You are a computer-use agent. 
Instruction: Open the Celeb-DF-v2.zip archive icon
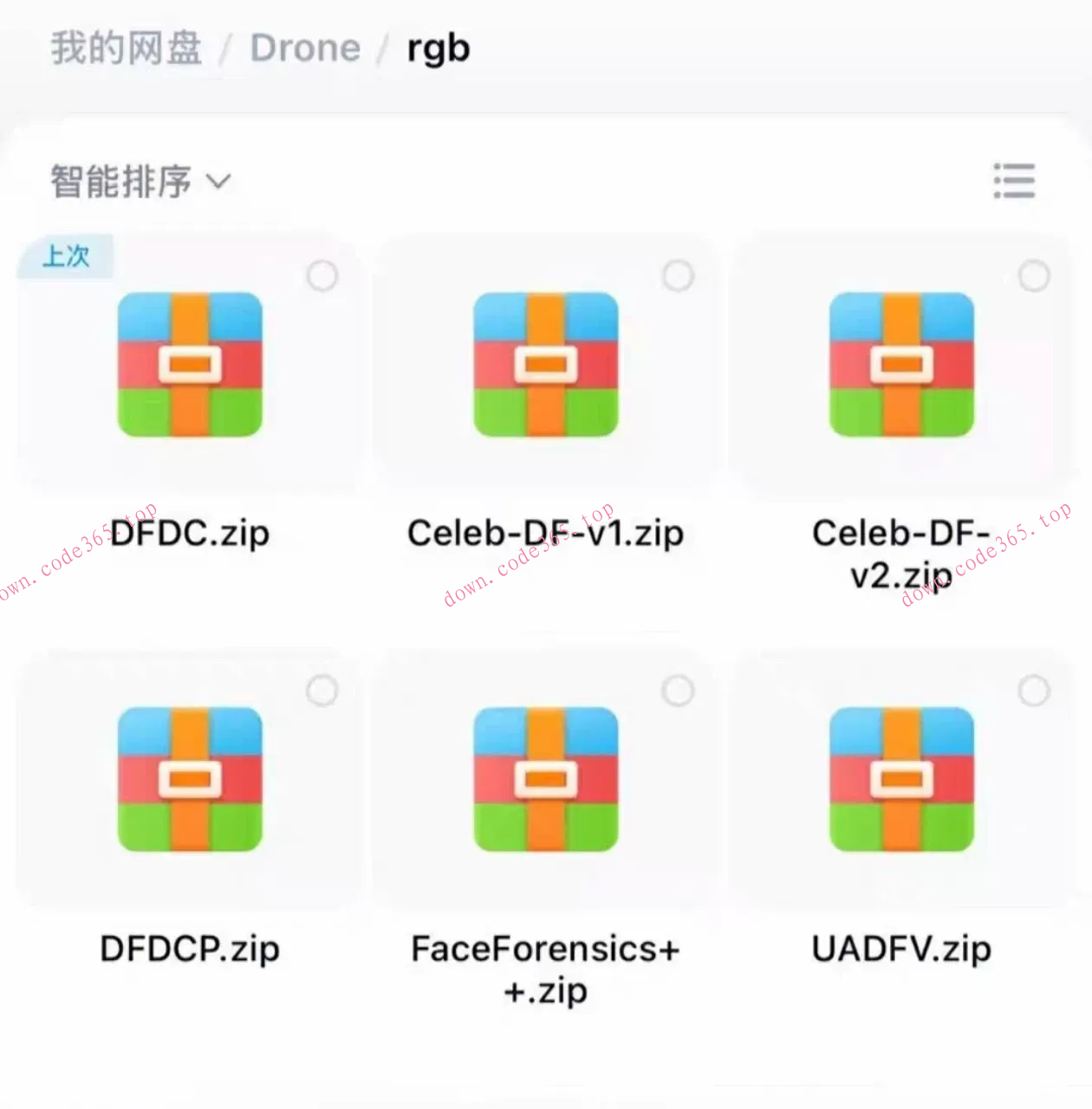click(900, 366)
